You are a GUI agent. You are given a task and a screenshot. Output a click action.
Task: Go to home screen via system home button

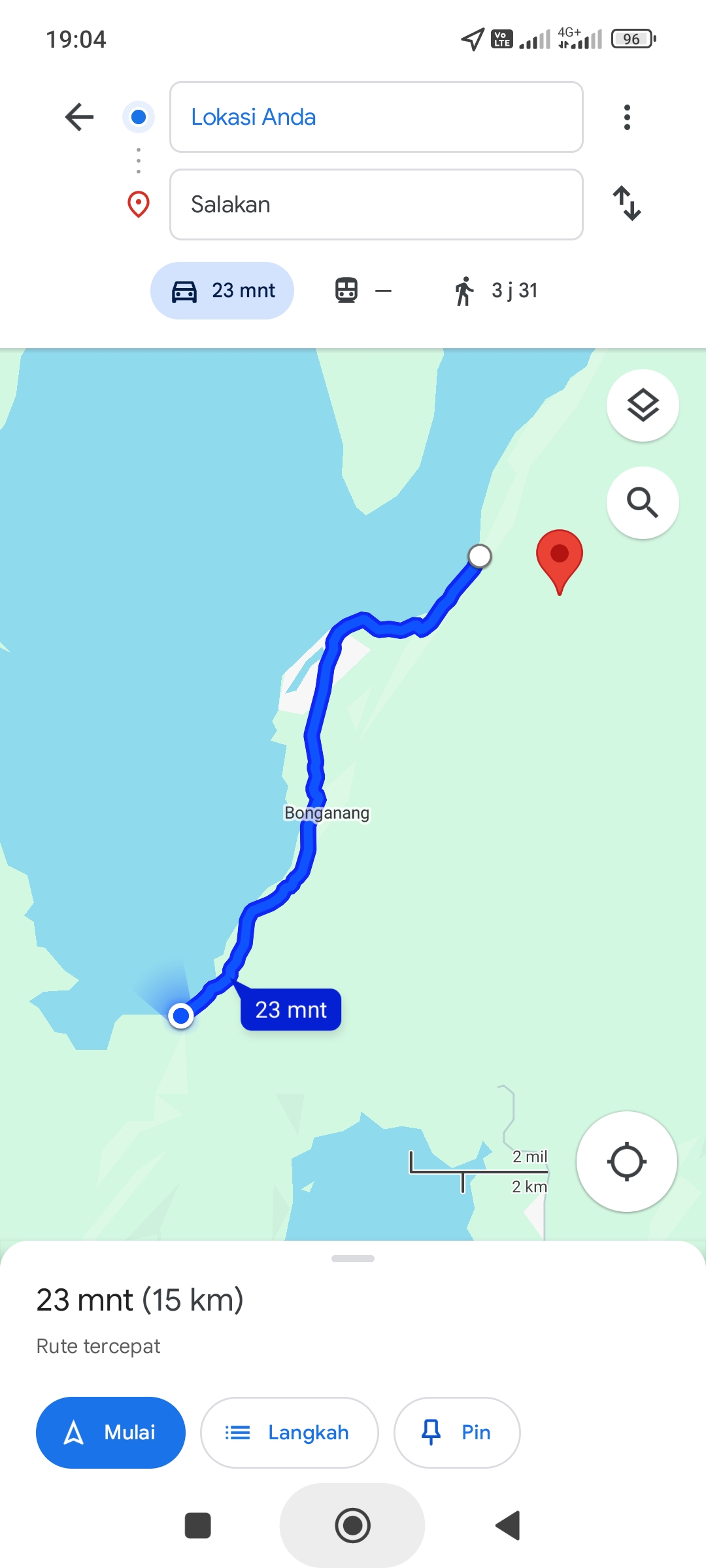[x=352, y=1526]
